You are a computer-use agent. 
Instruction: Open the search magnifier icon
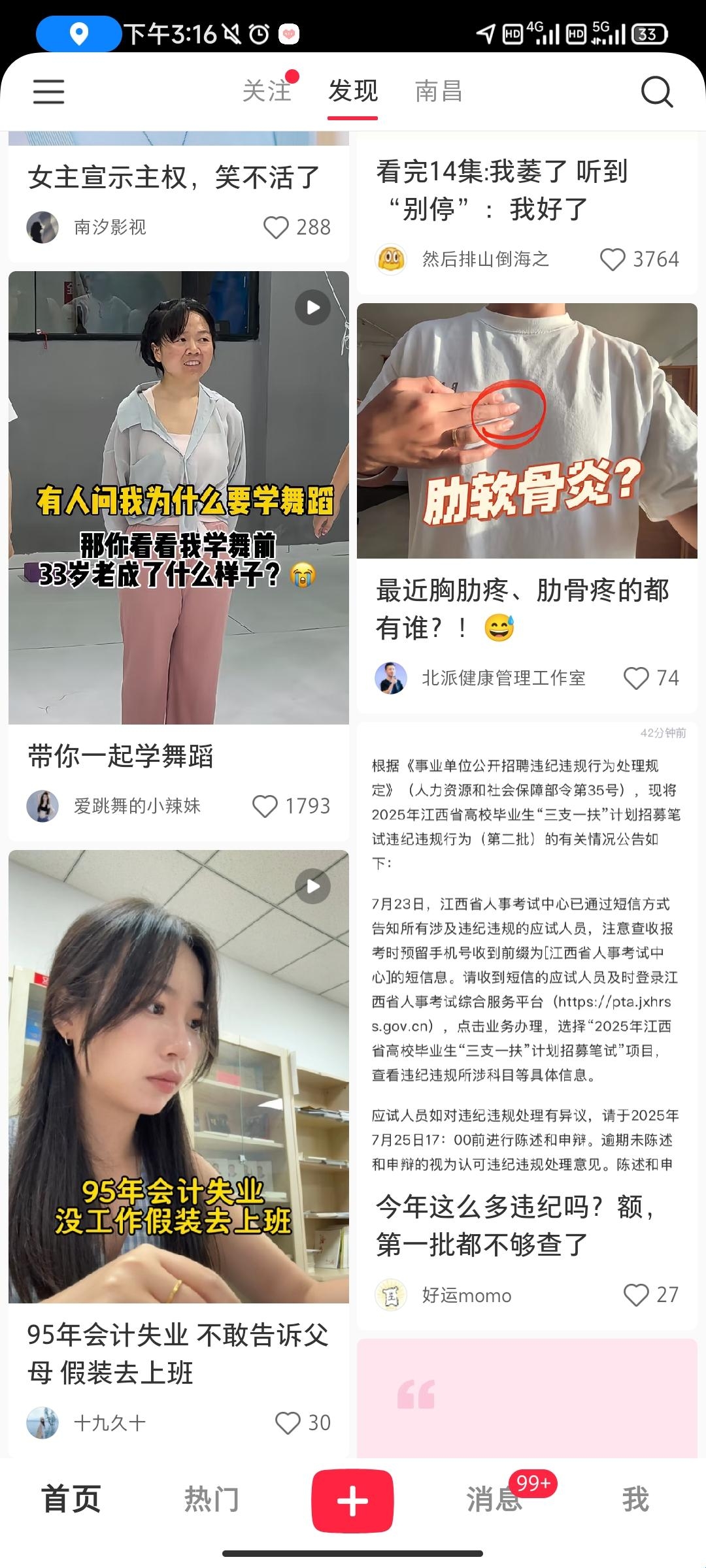[656, 91]
